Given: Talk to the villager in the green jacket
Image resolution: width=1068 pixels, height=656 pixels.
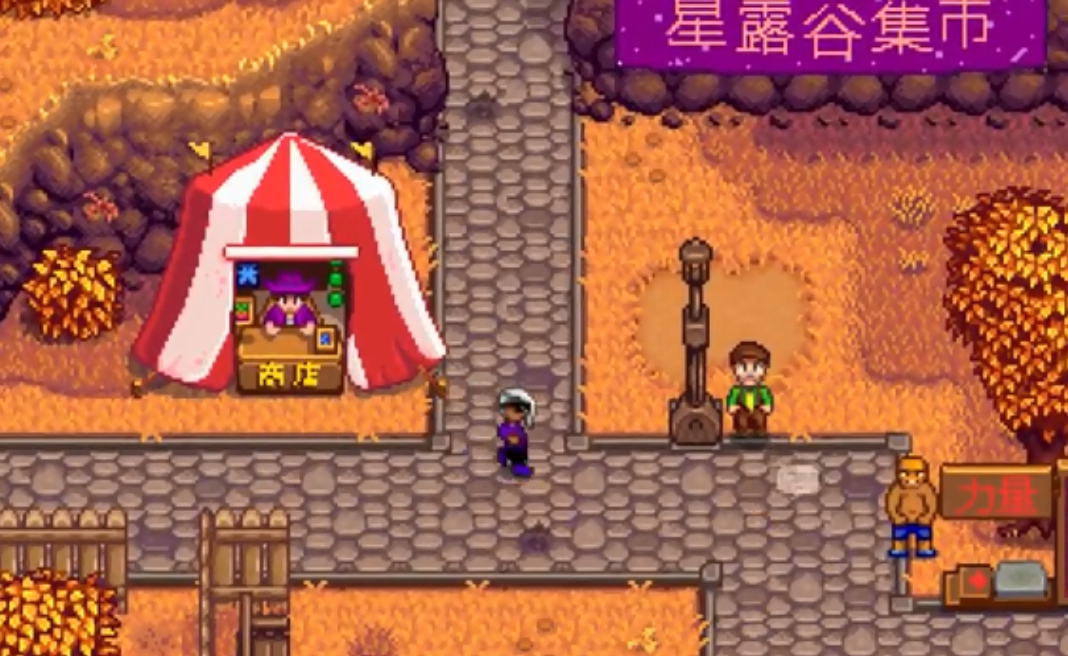Looking at the screenshot, I should point(749,390).
